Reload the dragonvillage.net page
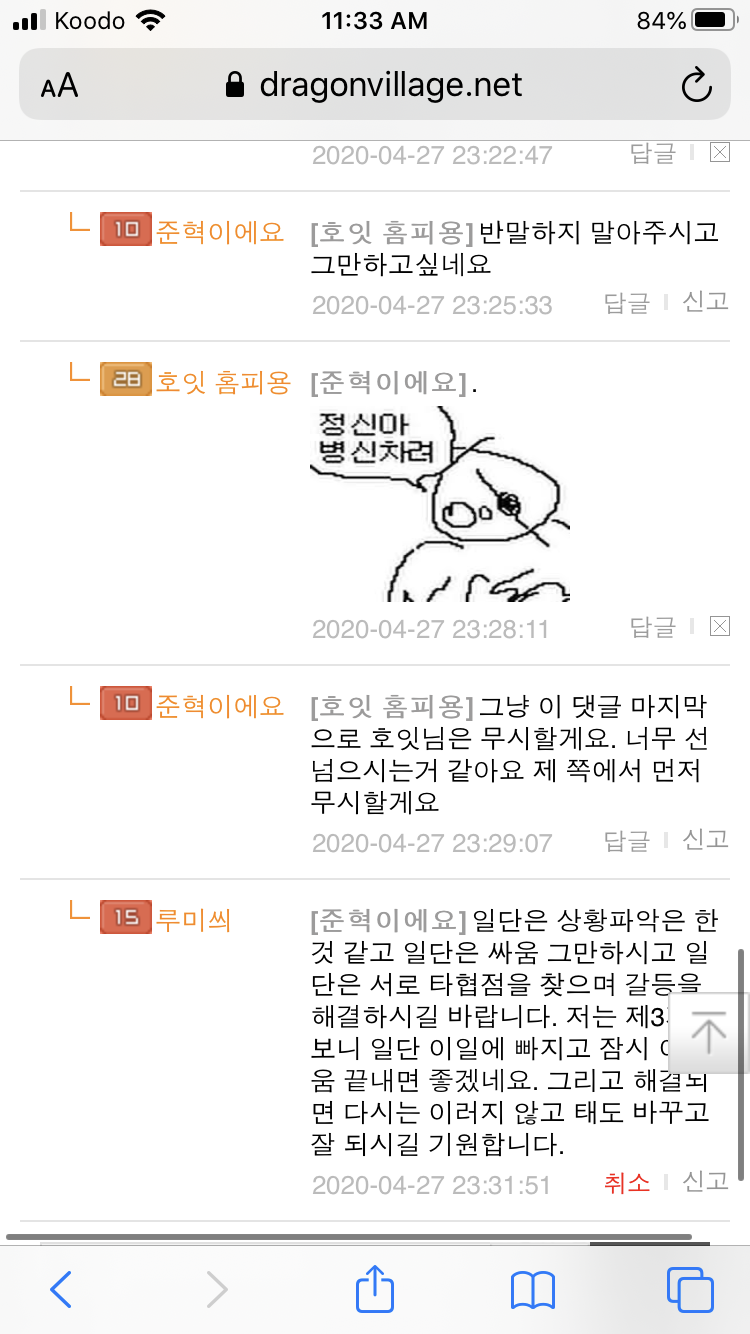The height and width of the screenshot is (1334, 750). point(696,85)
